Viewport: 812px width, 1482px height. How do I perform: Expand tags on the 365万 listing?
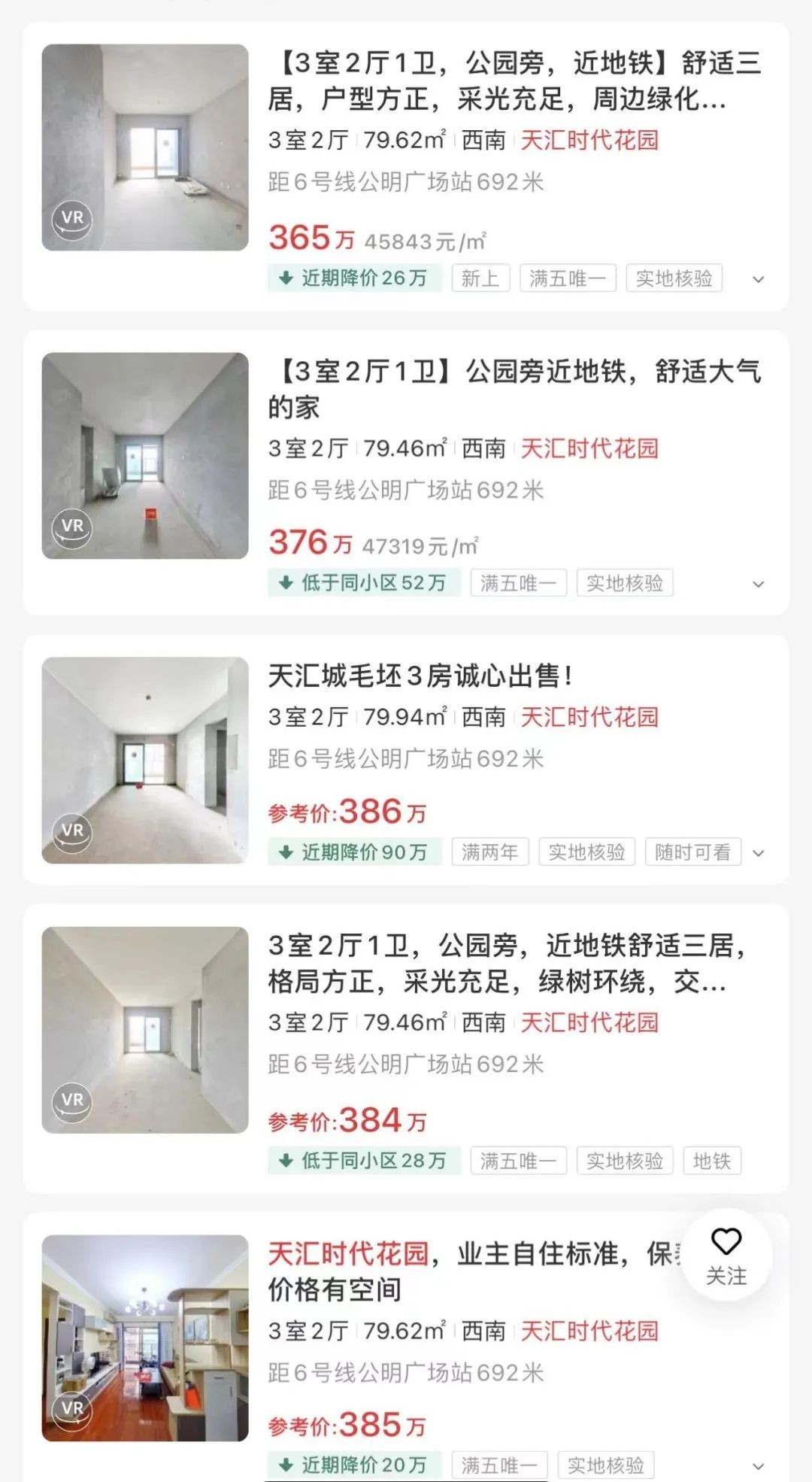[759, 280]
